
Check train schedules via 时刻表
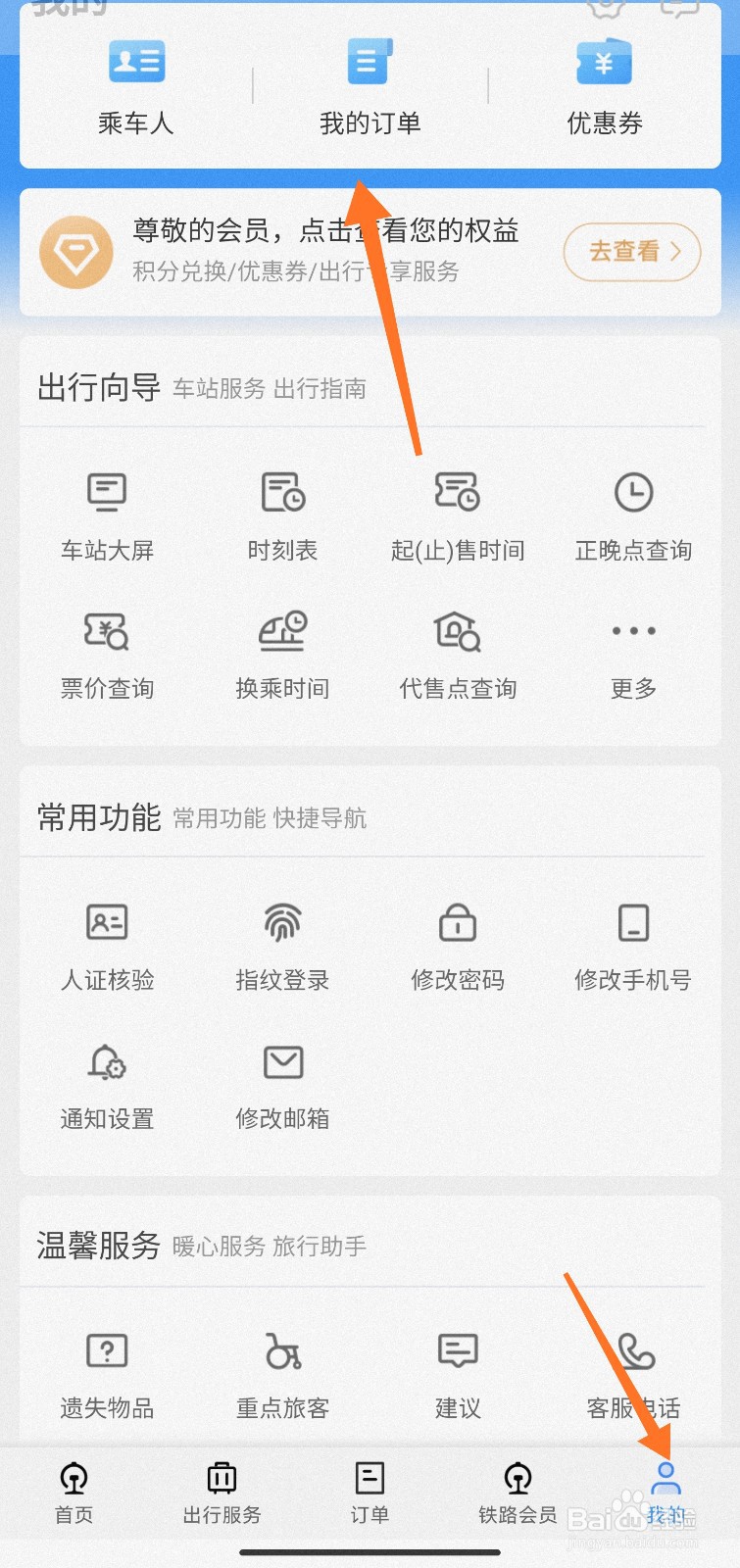coord(281,514)
